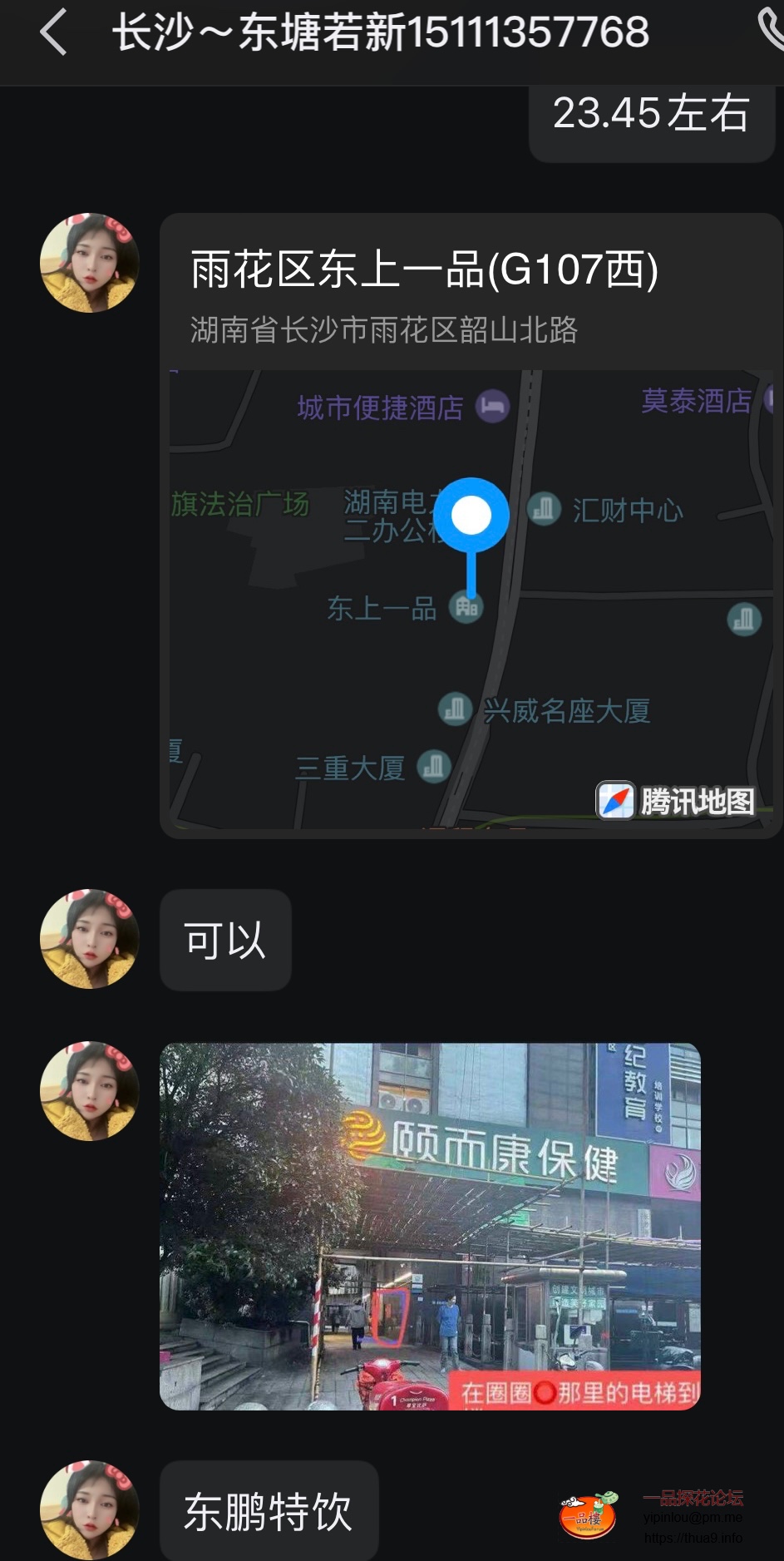View the 颐而康保健 street photo message

point(430,1225)
